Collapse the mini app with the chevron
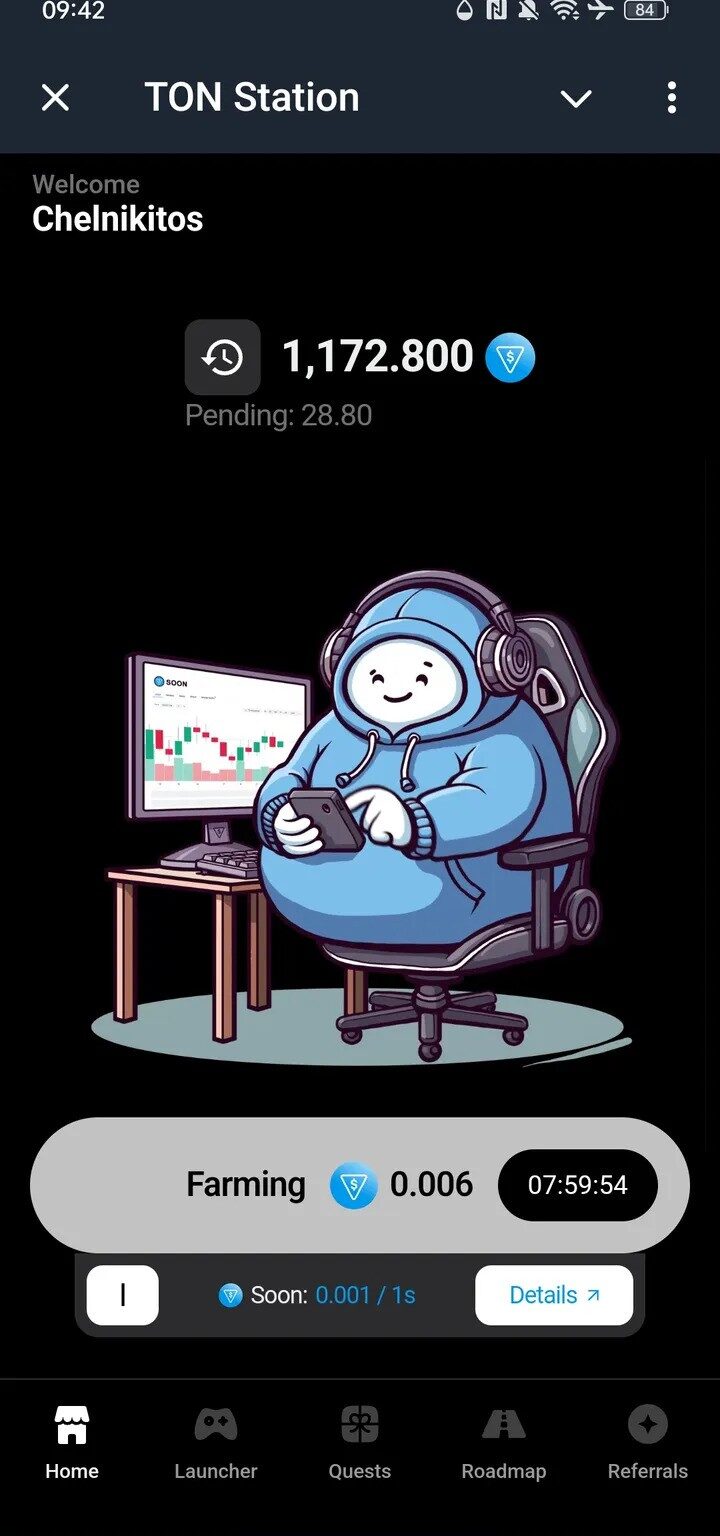The height and width of the screenshot is (1536, 720). (x=576, y=98)
